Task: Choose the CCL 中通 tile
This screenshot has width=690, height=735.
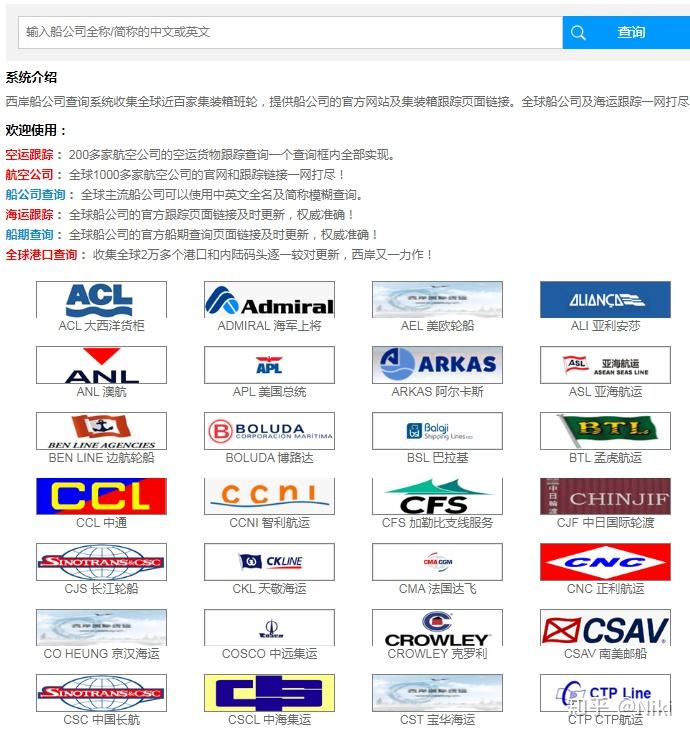Action: 101,497
